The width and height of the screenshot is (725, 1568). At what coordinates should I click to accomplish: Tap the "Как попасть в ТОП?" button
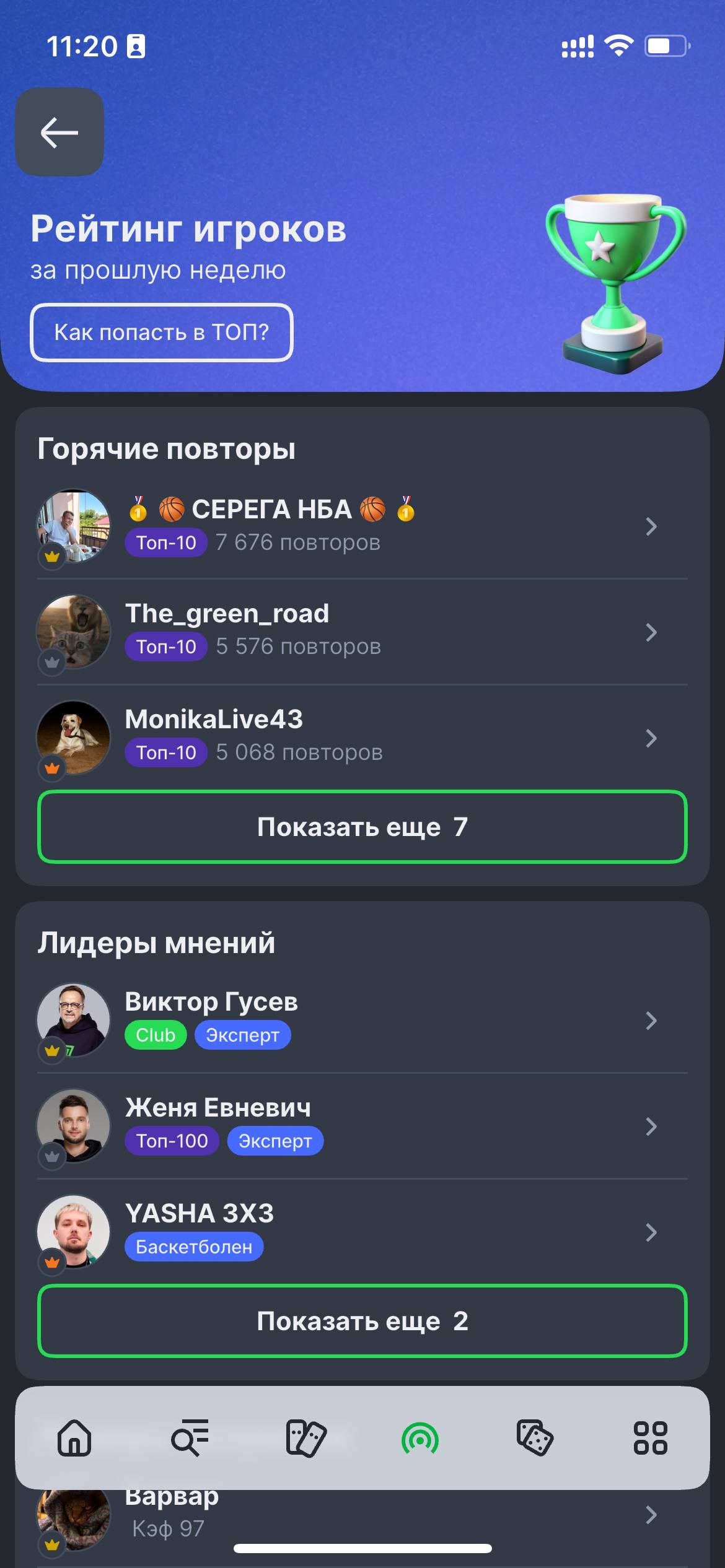(x=162, y=333)
